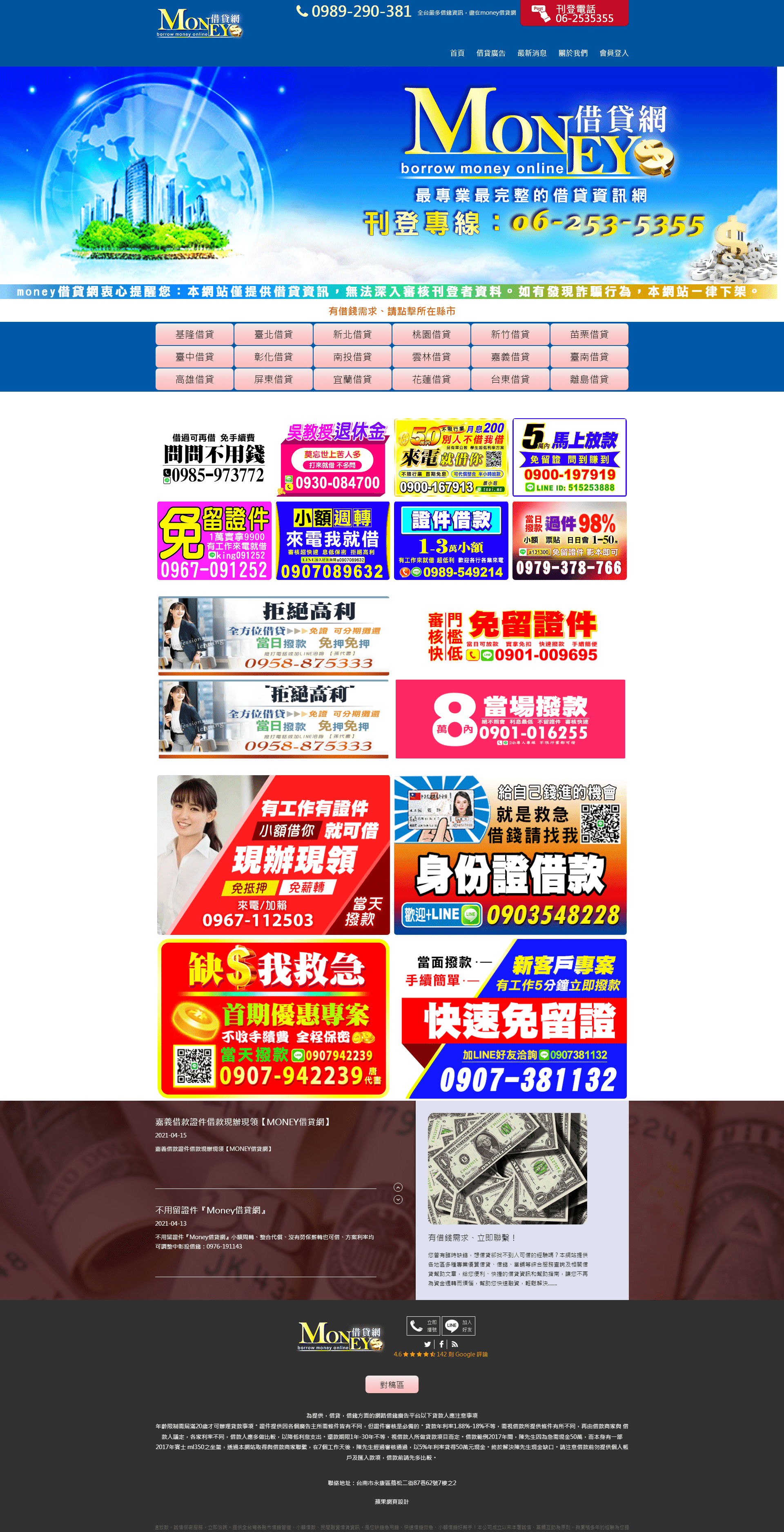This screenshot has width=784, height=1532.
Task: Open the 對稿區 button
Action: (x=391, y=1385)
